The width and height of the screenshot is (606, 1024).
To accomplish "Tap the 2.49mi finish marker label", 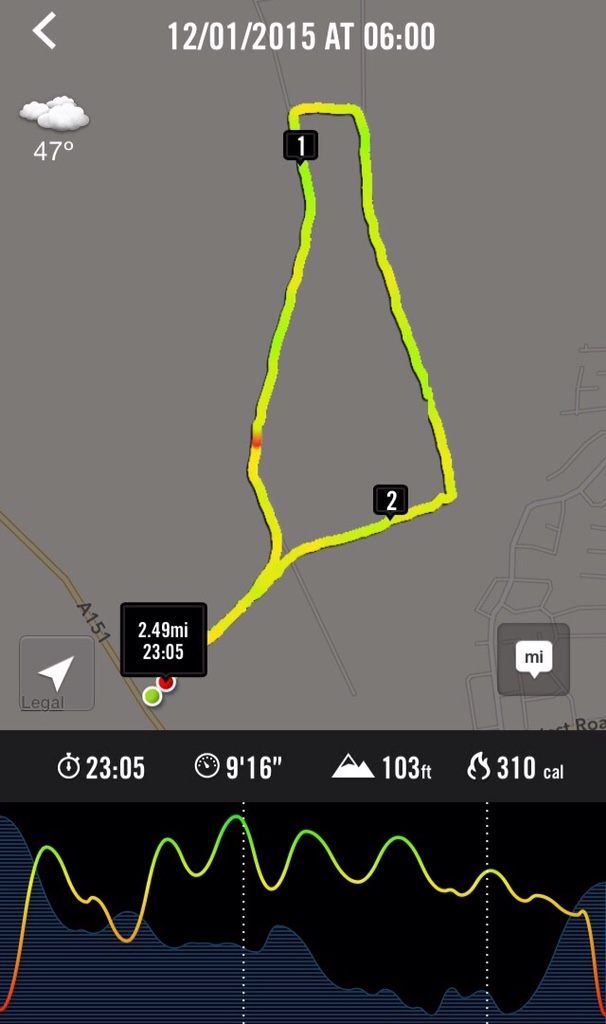I will pyautogui.click(x=164, y=639).
